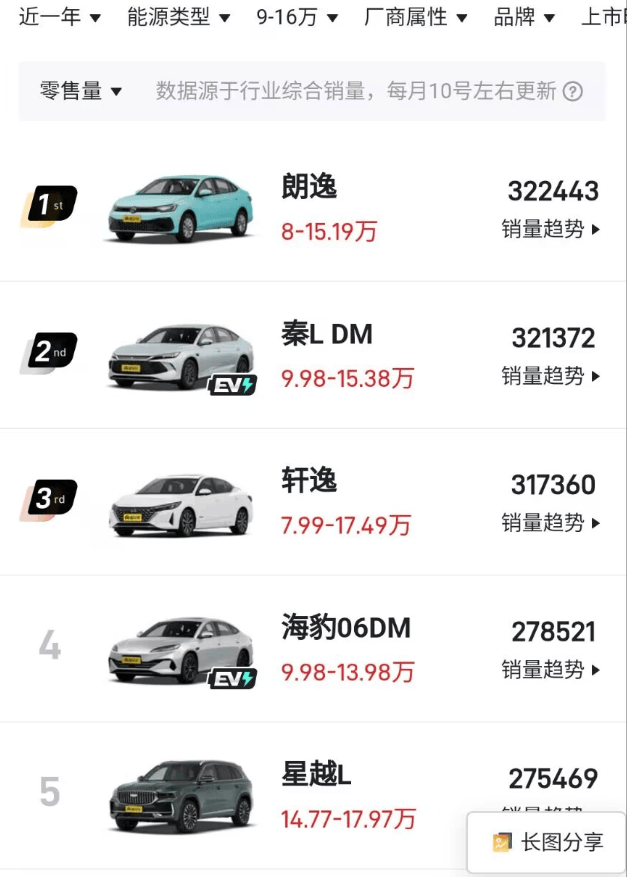Open the 星越L car listing
Viewport: 627px width, 877px height.
(x=316, y=775)
